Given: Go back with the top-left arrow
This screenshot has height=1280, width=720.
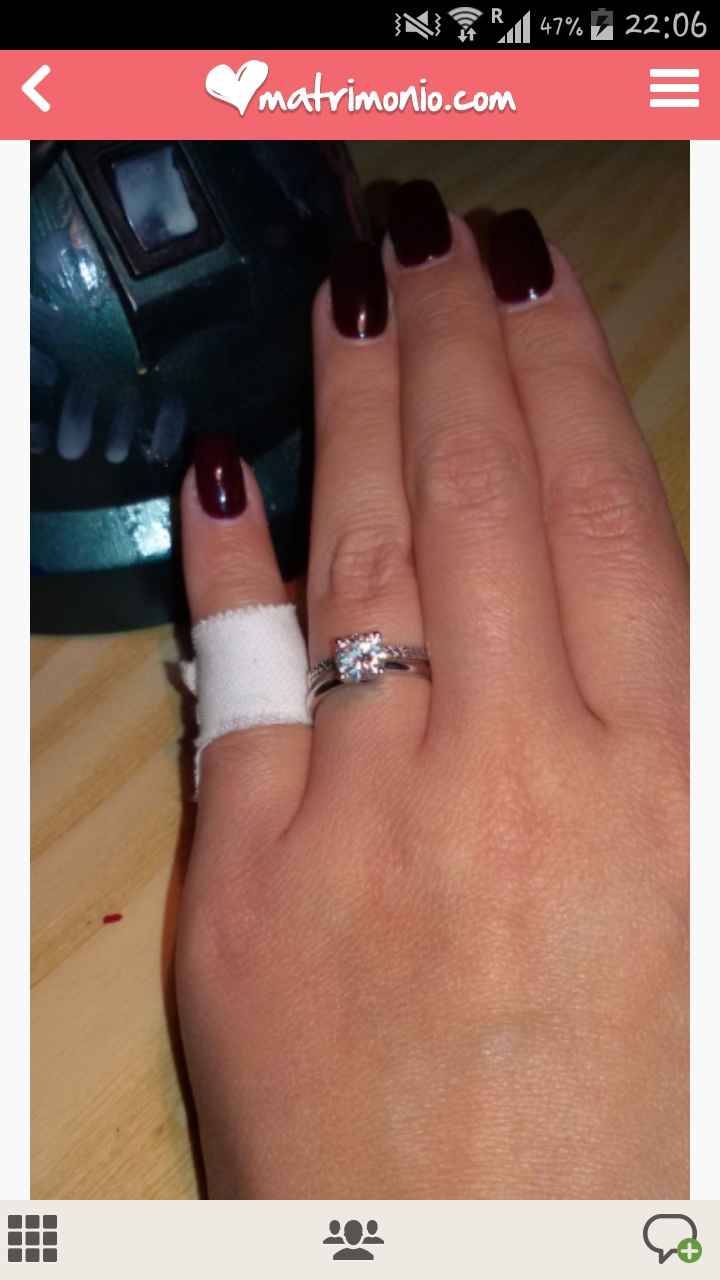Looking at the screenshot, I should [37, 89].
